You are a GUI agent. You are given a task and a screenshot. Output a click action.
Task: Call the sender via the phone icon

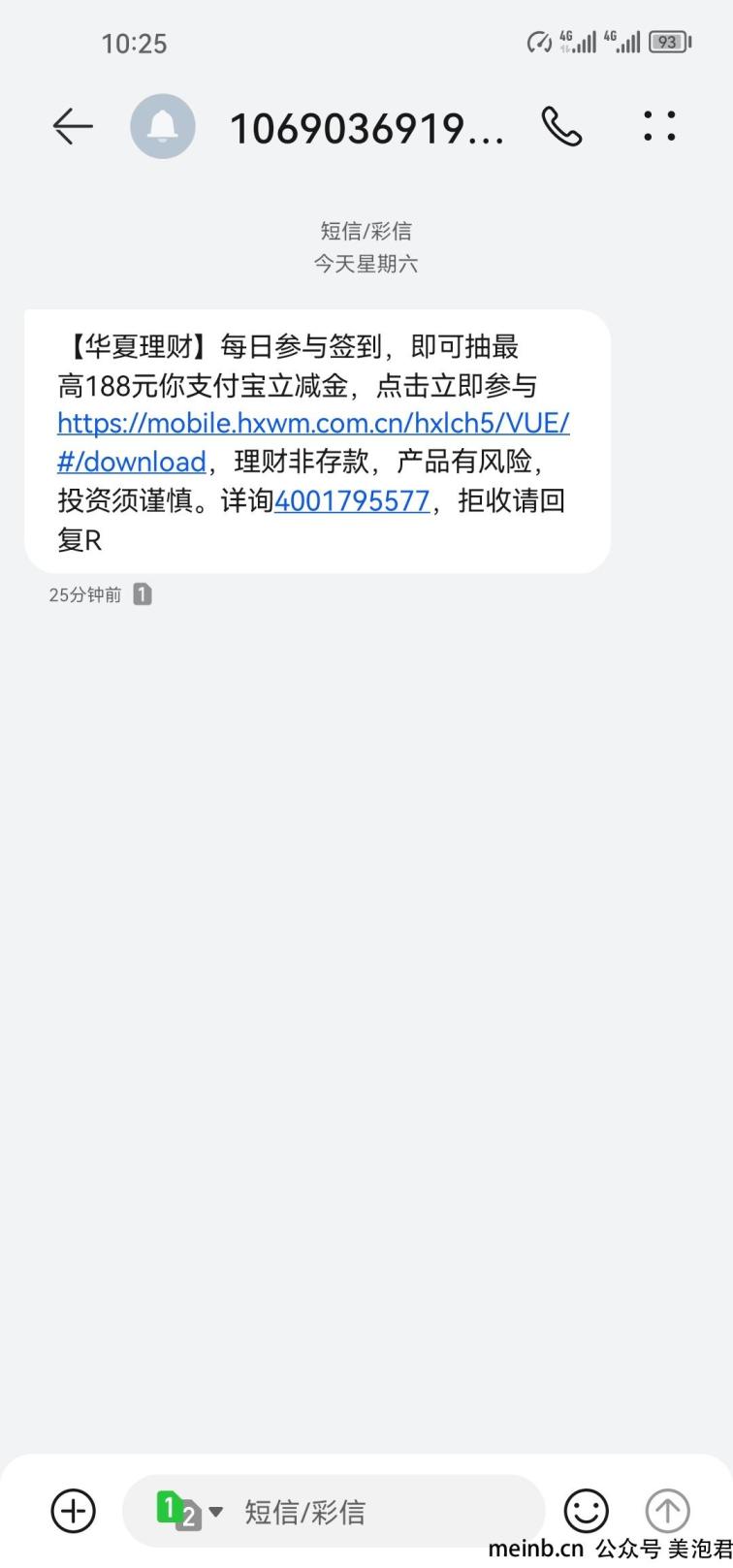pyautogui.click(x=562, y=126)
